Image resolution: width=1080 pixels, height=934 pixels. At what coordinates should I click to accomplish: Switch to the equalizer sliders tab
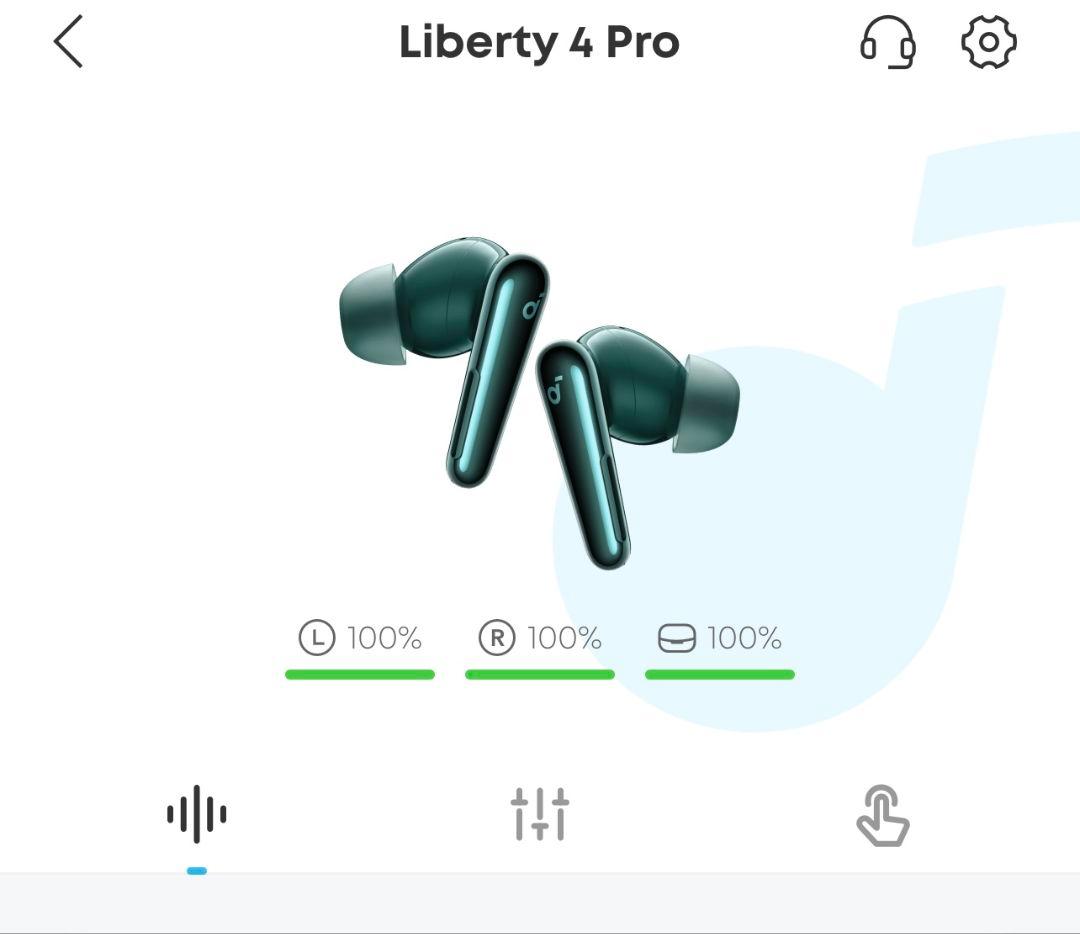pyautogui.click(x=540, y=814)
